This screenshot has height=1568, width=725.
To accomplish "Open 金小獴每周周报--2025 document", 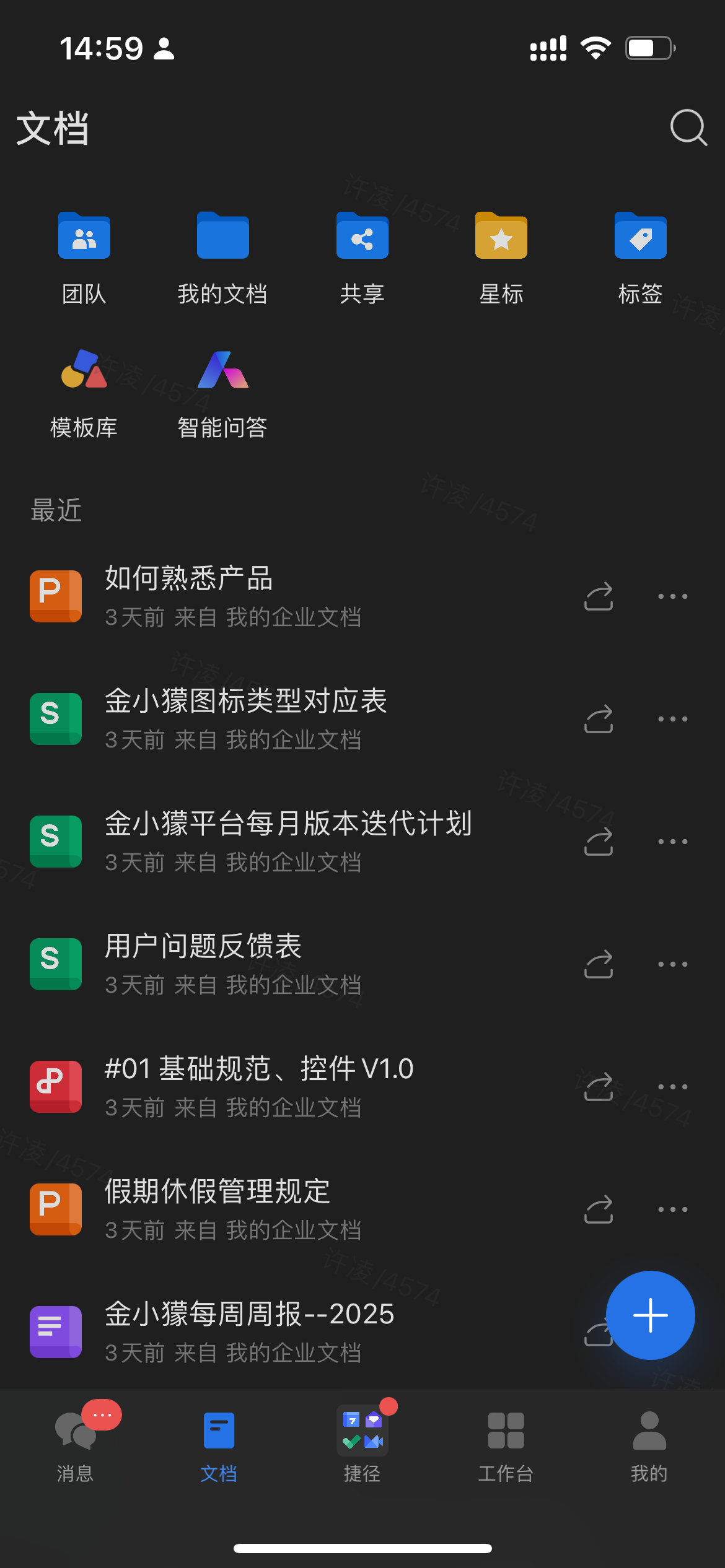I will coord(291,1331).
